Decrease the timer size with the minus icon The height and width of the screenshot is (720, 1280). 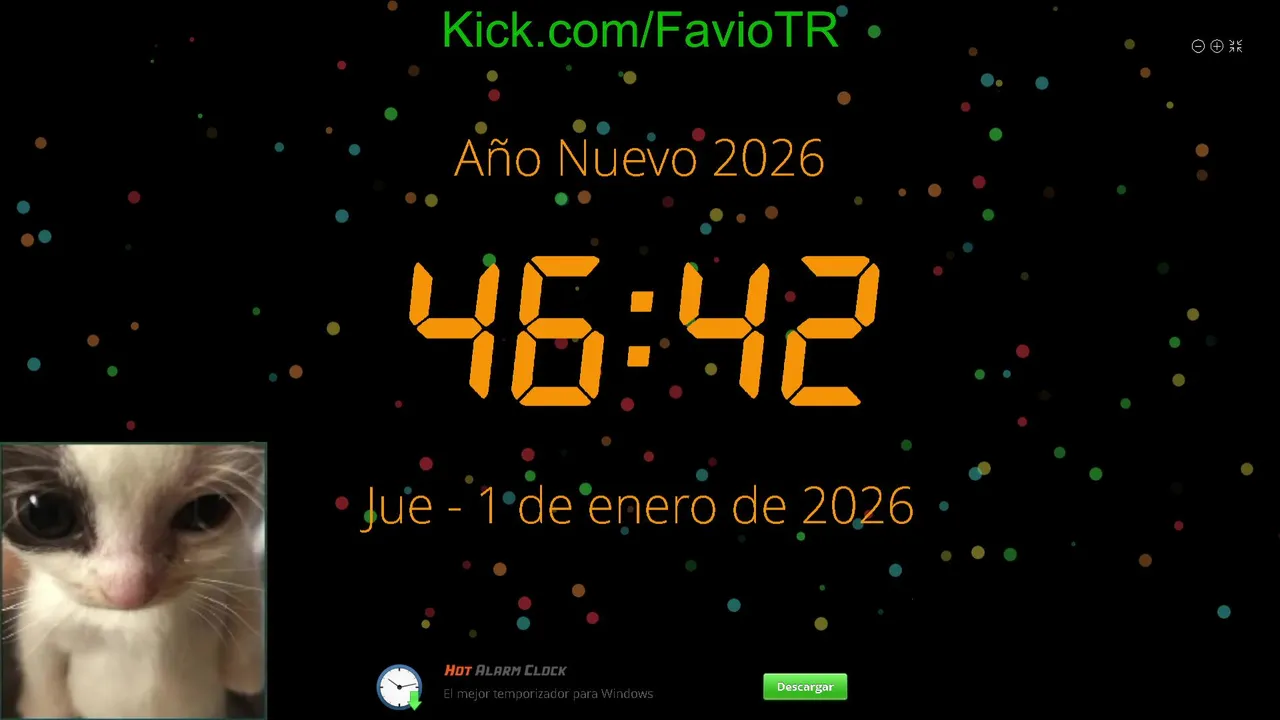[1198, 46]
